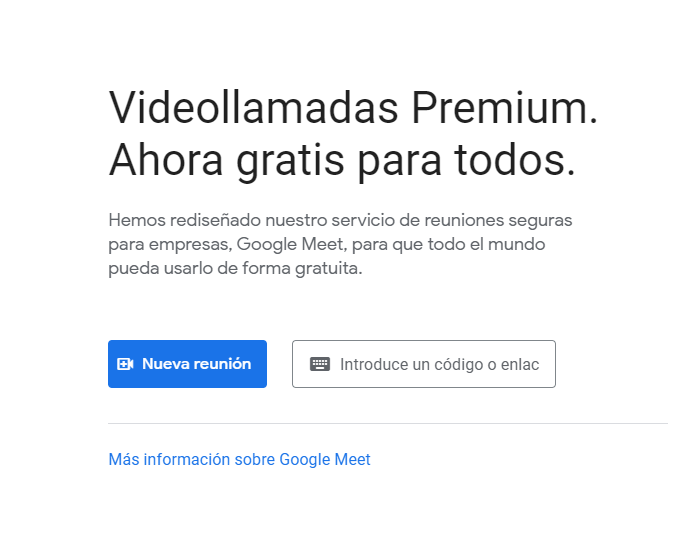Screen dimensions: 694x539
Task: Start a meeting with Nueva reunión
Action: [187, 364]
